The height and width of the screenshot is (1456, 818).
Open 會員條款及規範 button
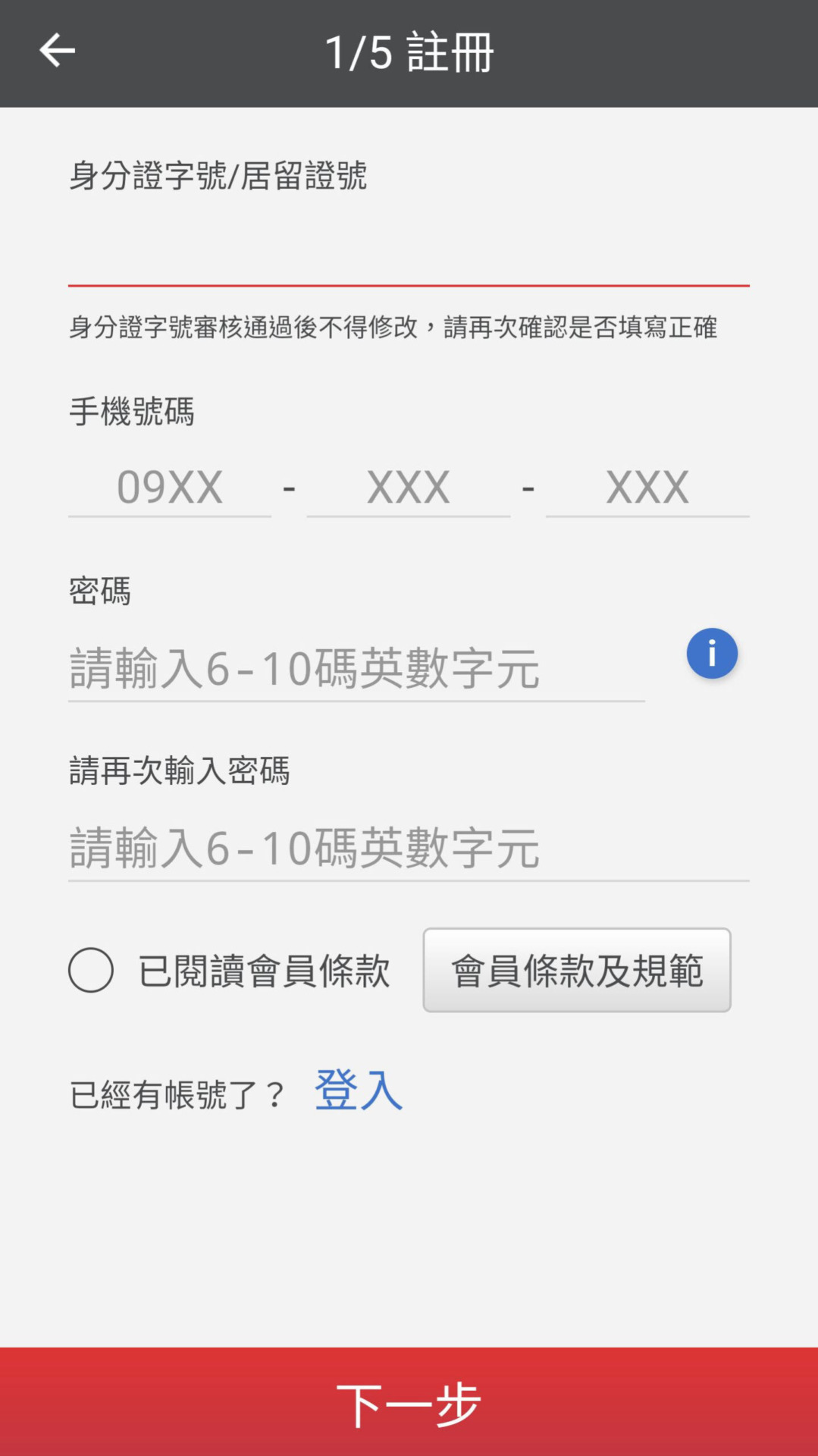point(577,970)
